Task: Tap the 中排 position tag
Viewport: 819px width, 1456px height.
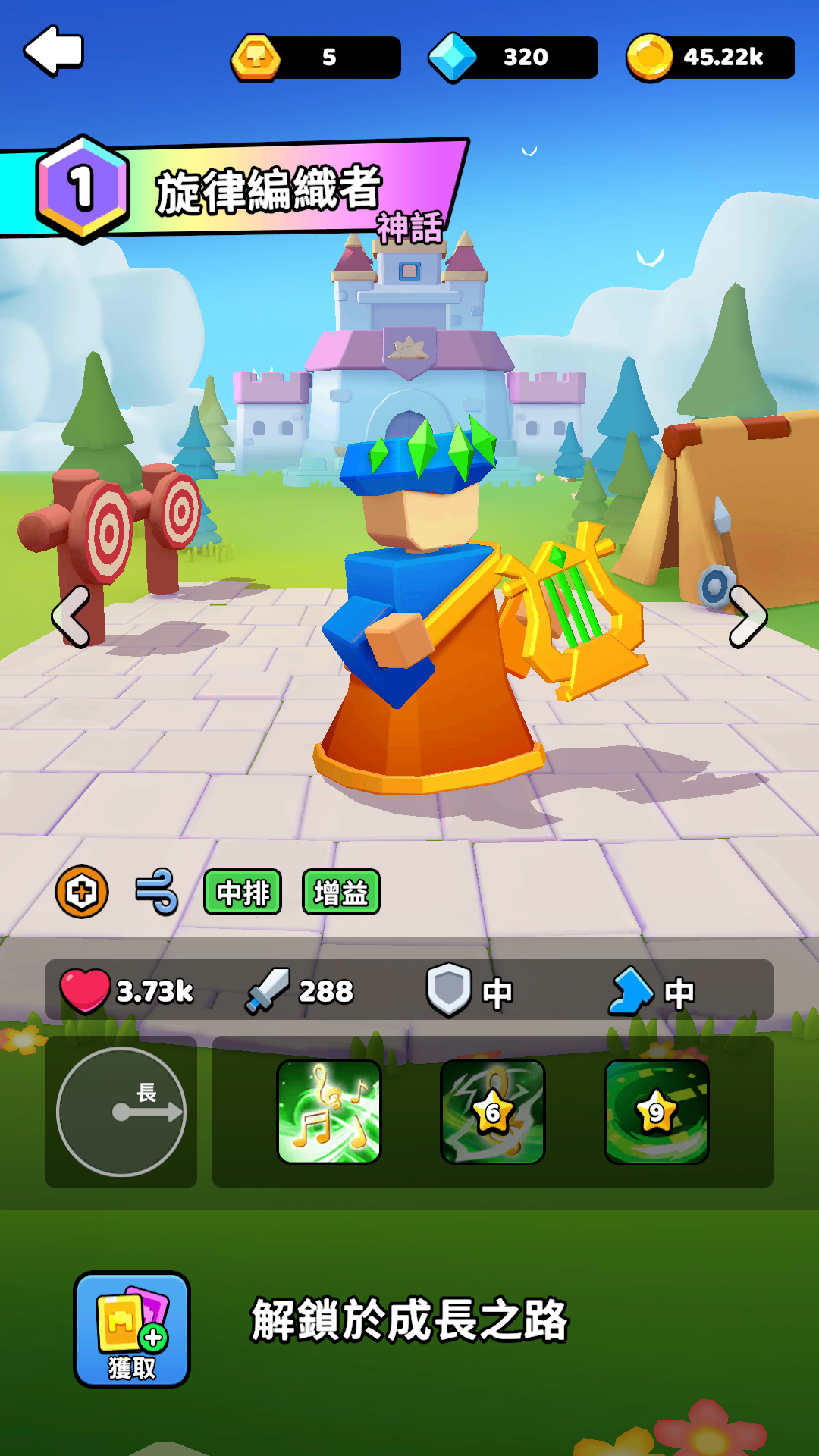Action: [x=243, y=893]
